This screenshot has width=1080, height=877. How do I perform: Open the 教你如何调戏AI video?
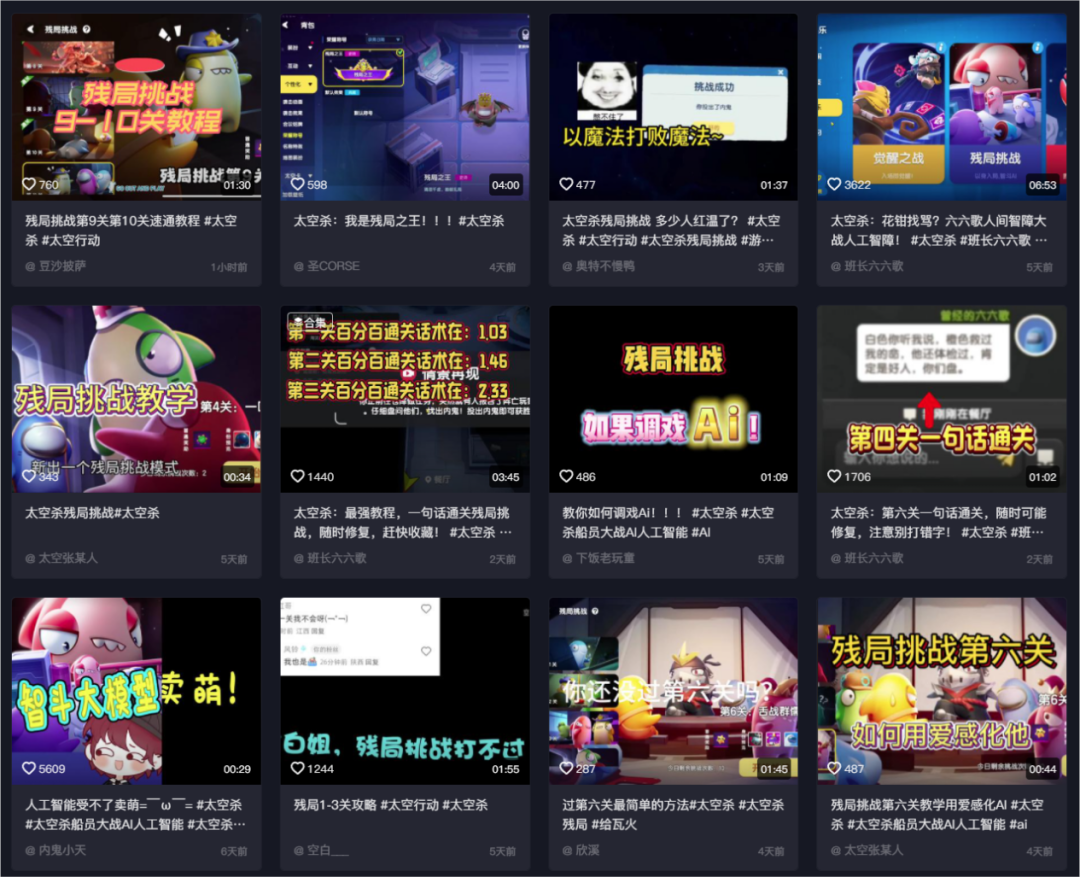tap(673, 399)
